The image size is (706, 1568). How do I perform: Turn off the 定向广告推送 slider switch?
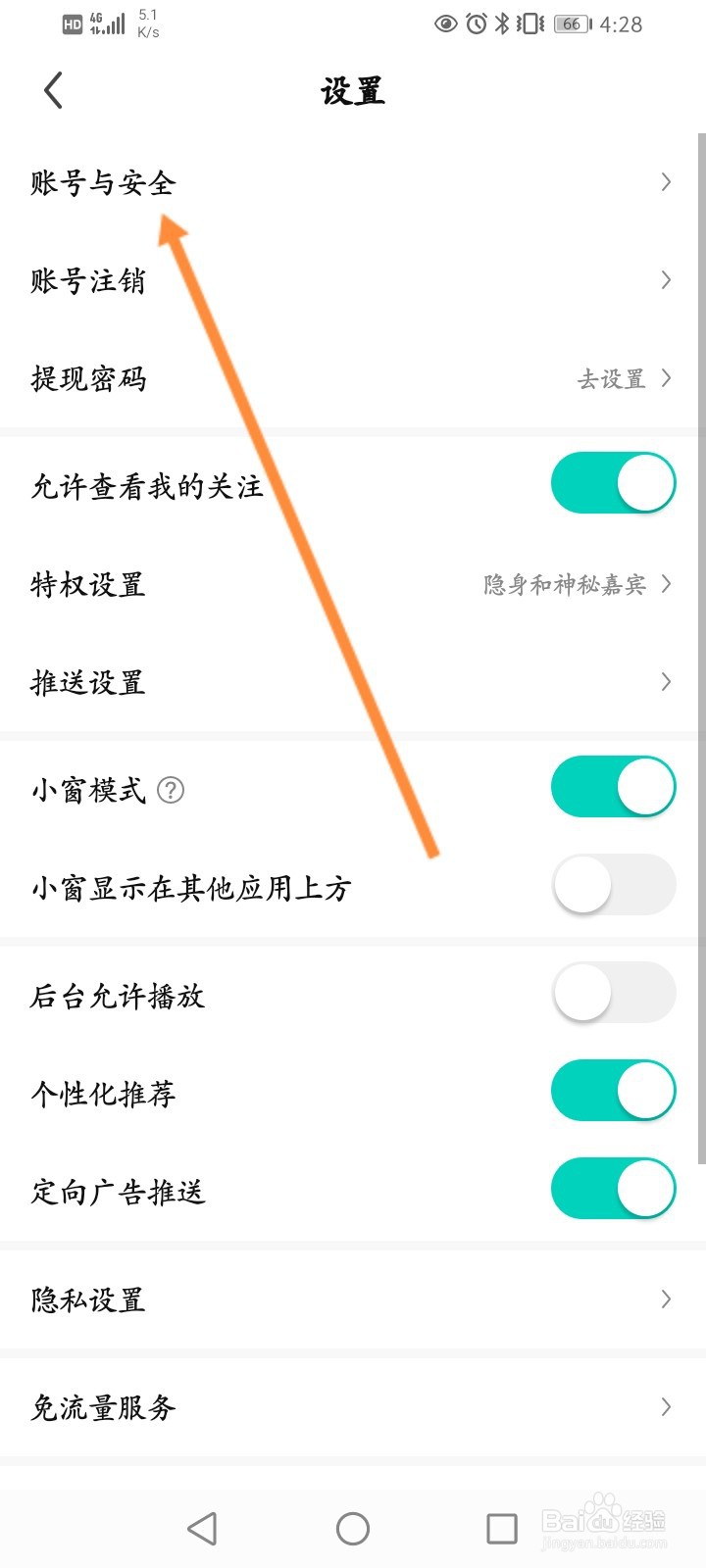[613, 1188]
